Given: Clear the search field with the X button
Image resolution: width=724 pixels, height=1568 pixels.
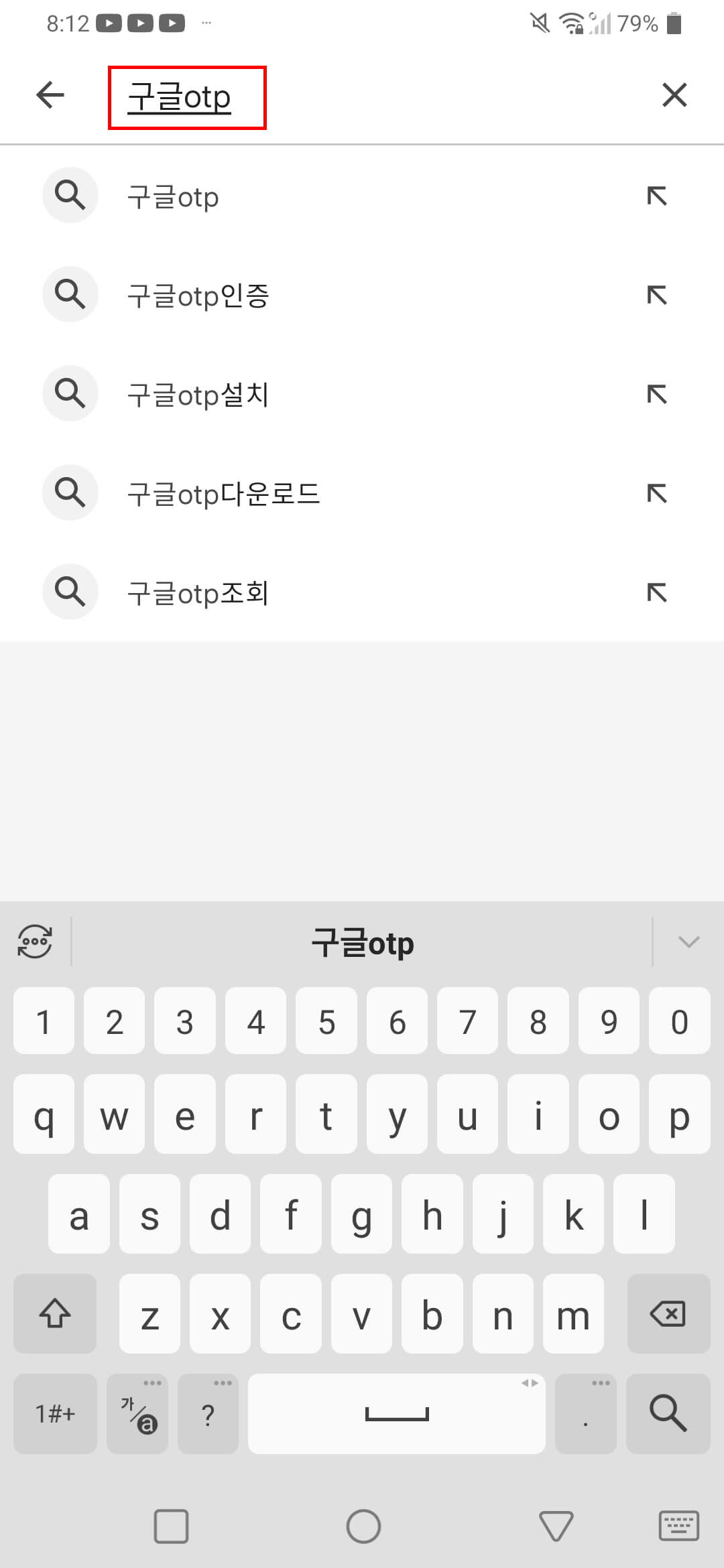Looking at the screenshot, I should click(674, 94).
